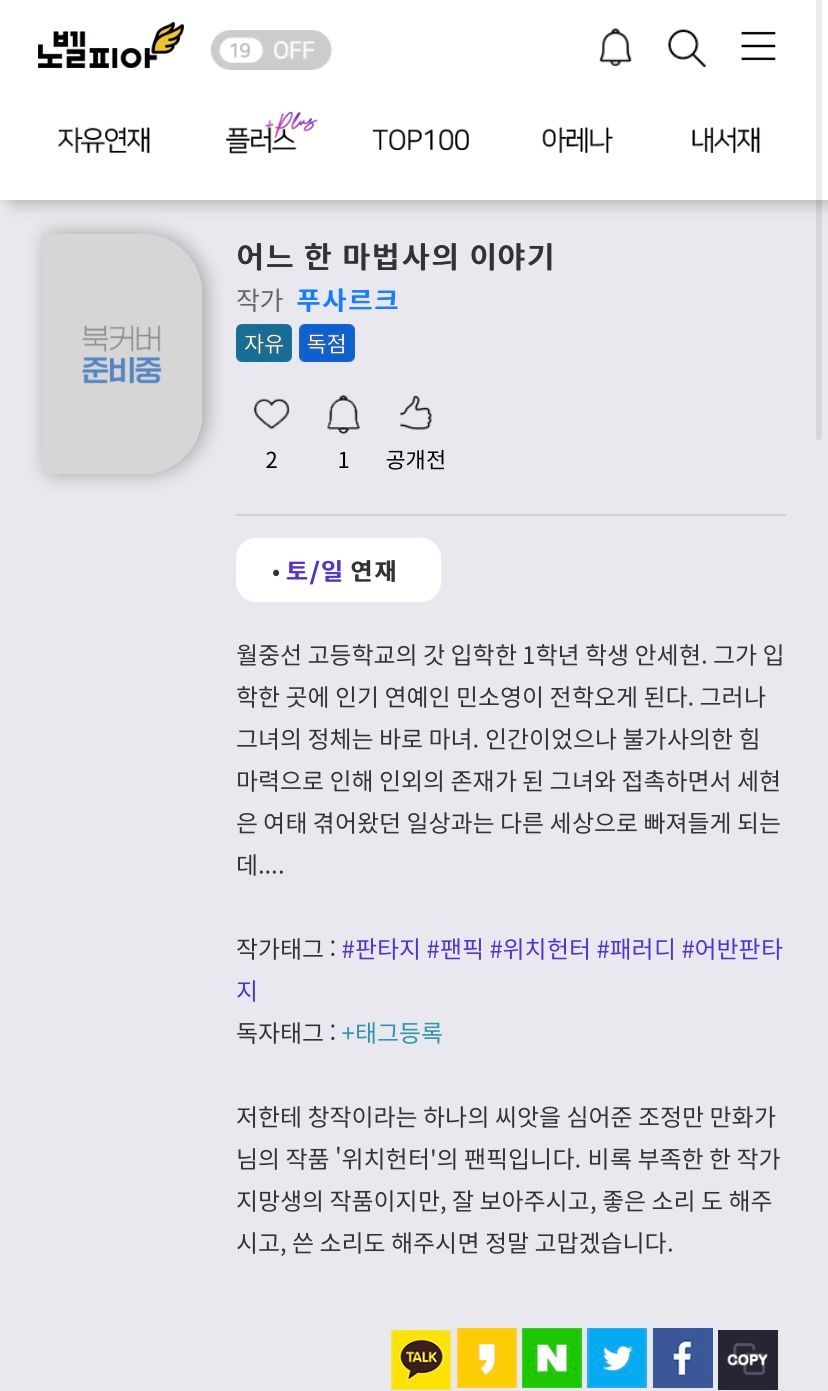Share the novel on KakaoTalk
The width and height of the screenshot is (828, 1391).
[x=420, y=1358]
